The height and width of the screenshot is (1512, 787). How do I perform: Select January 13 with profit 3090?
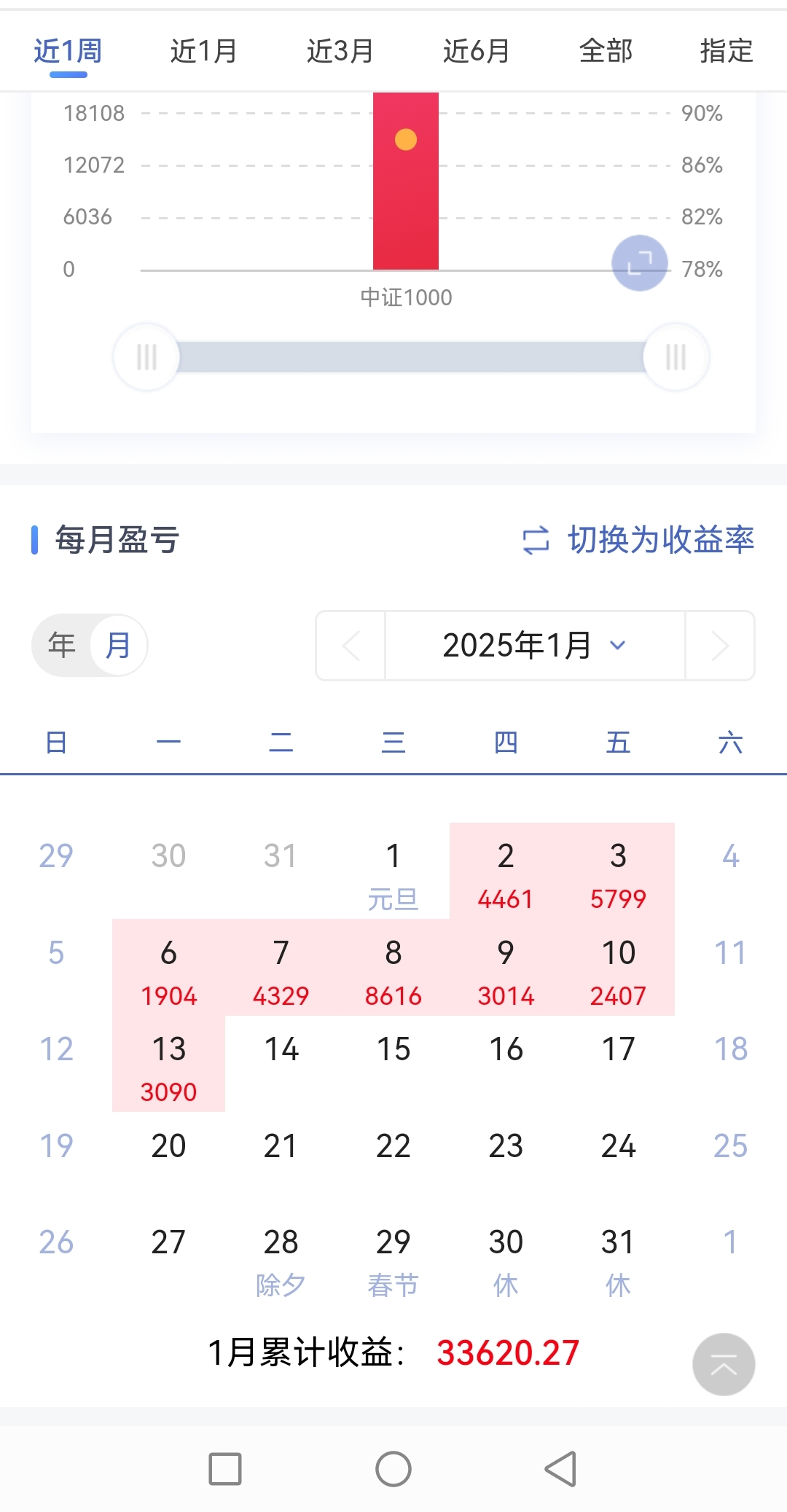[168, 1065]
